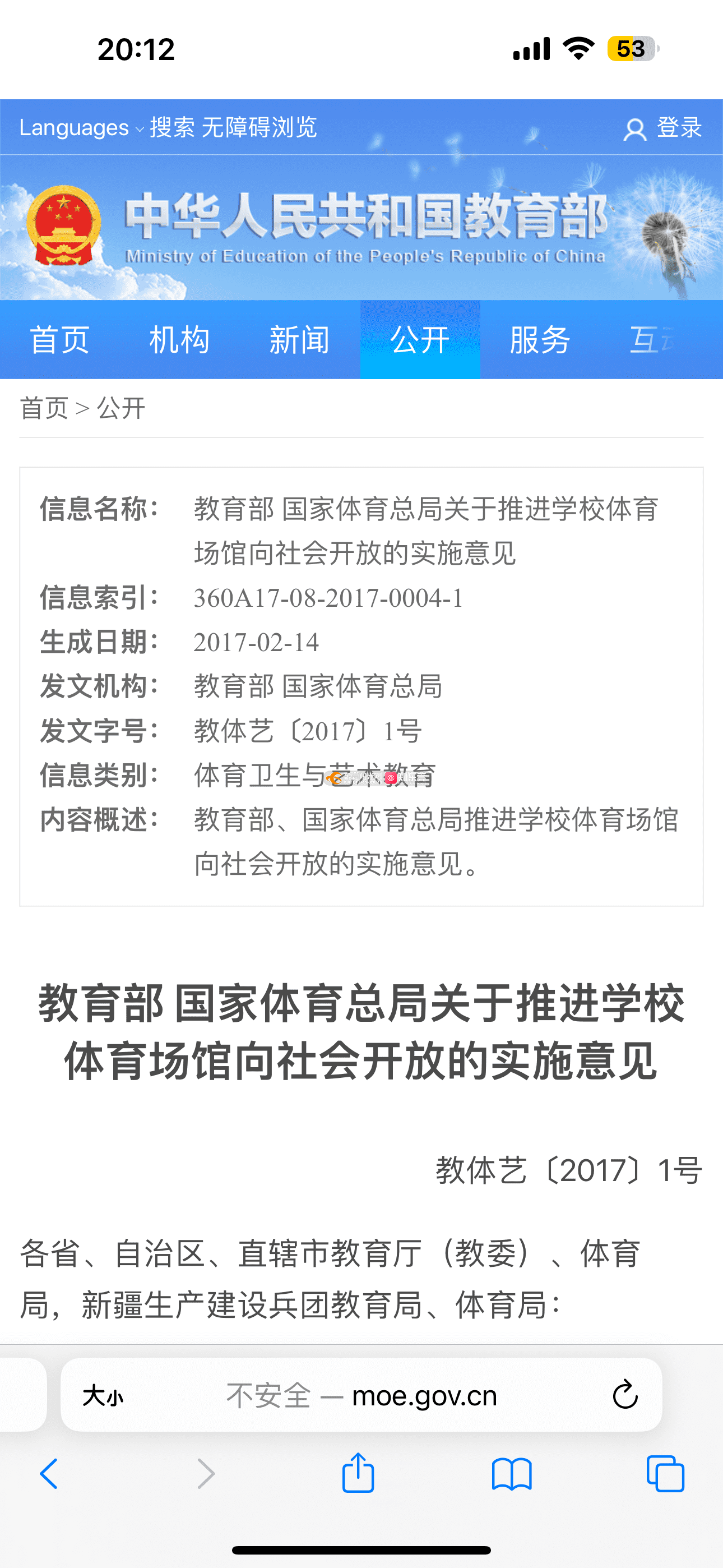Screen dimensions: 723x1568
Task: Share this page
Action: (358, 1473)
